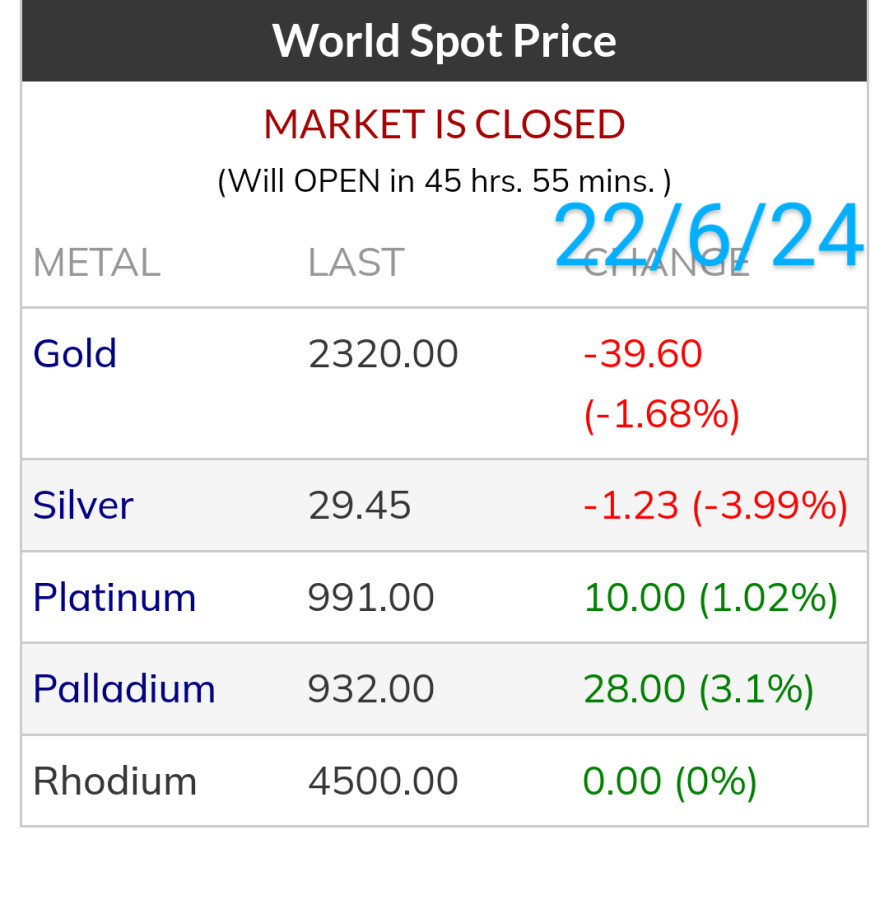The height and width of the screenshot is (900, 889).
Task: Open the Gold spot price link
Action: click(x=75, y=354)
